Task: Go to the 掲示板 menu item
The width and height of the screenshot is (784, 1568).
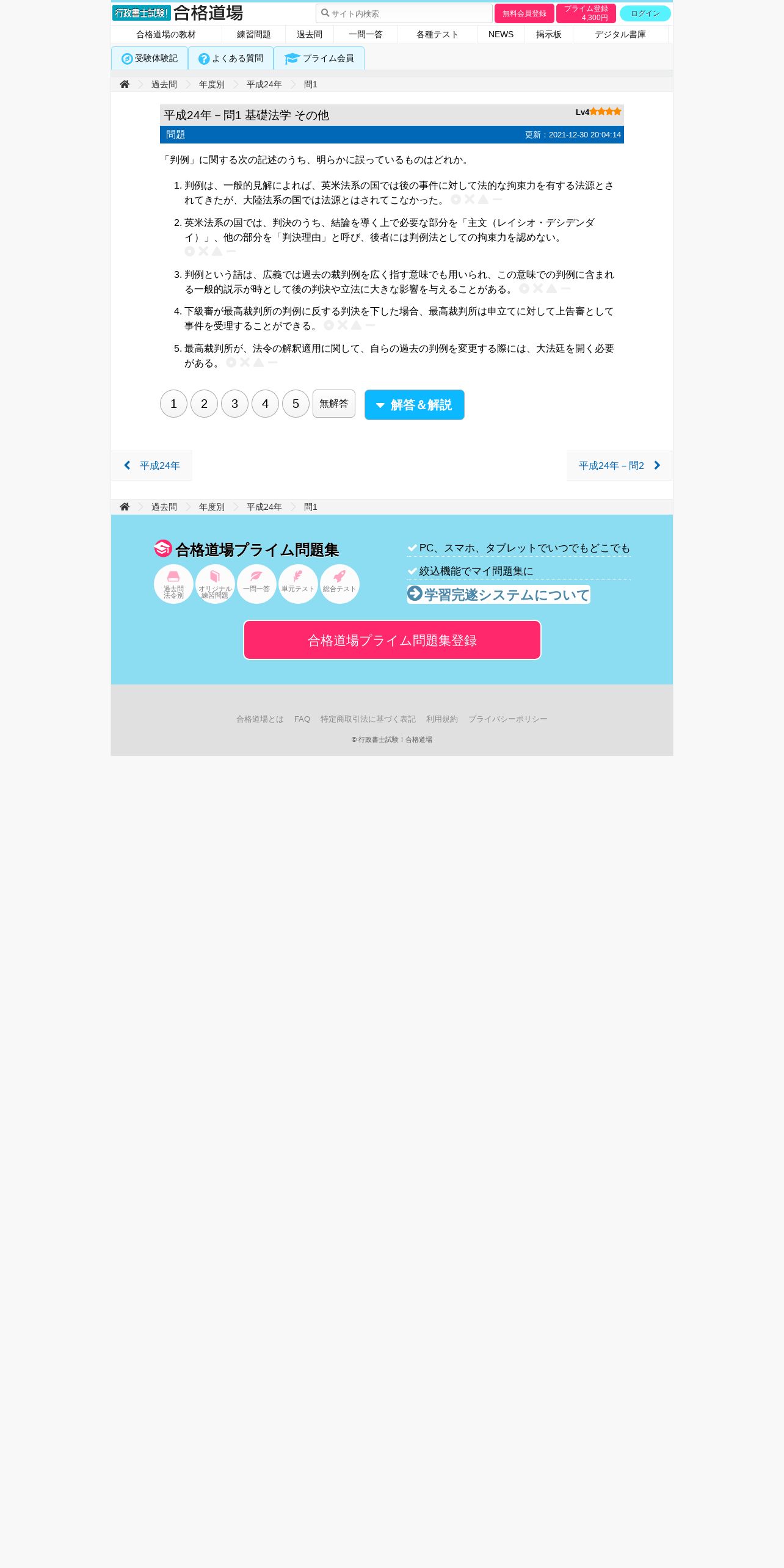Action: (x=548, y=34)
